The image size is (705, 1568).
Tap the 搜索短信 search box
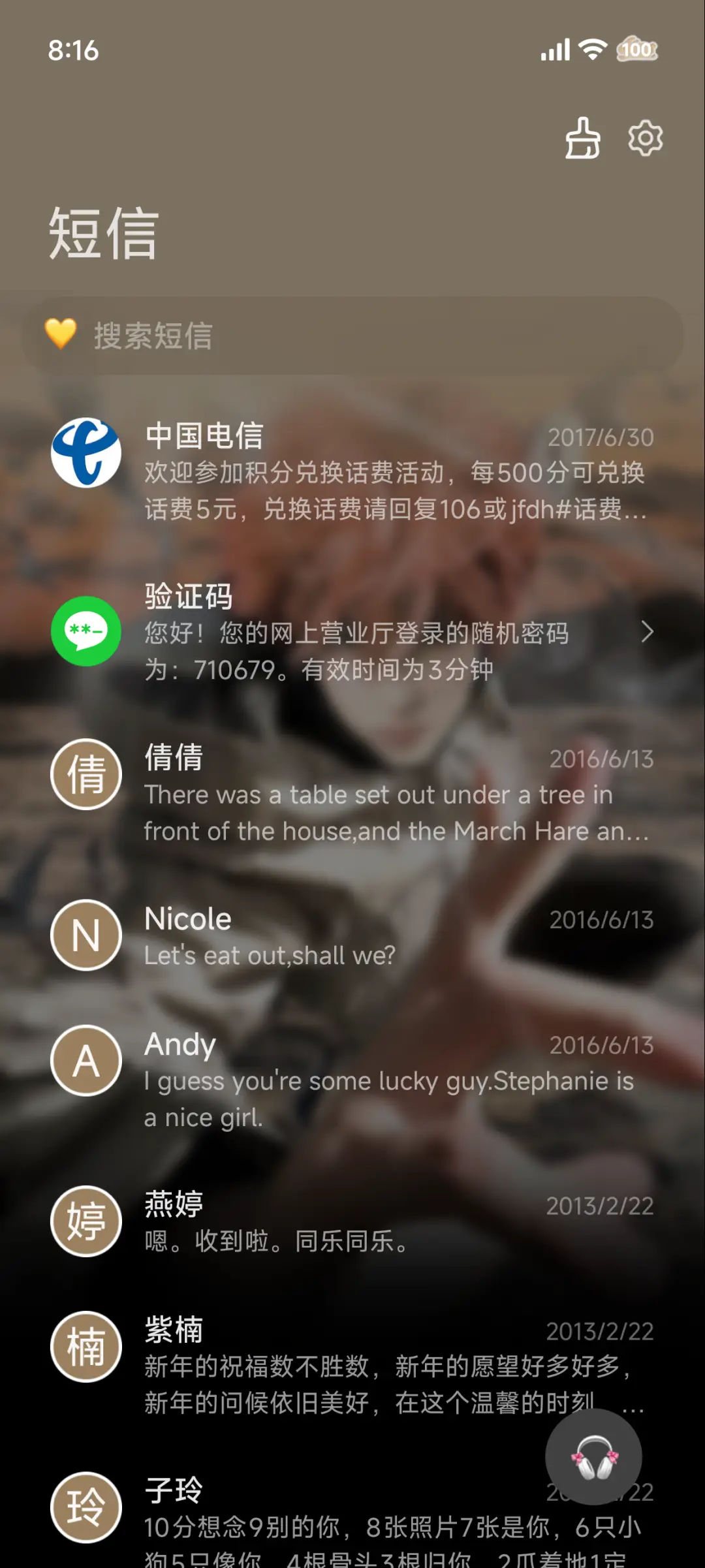coord(352,335)
